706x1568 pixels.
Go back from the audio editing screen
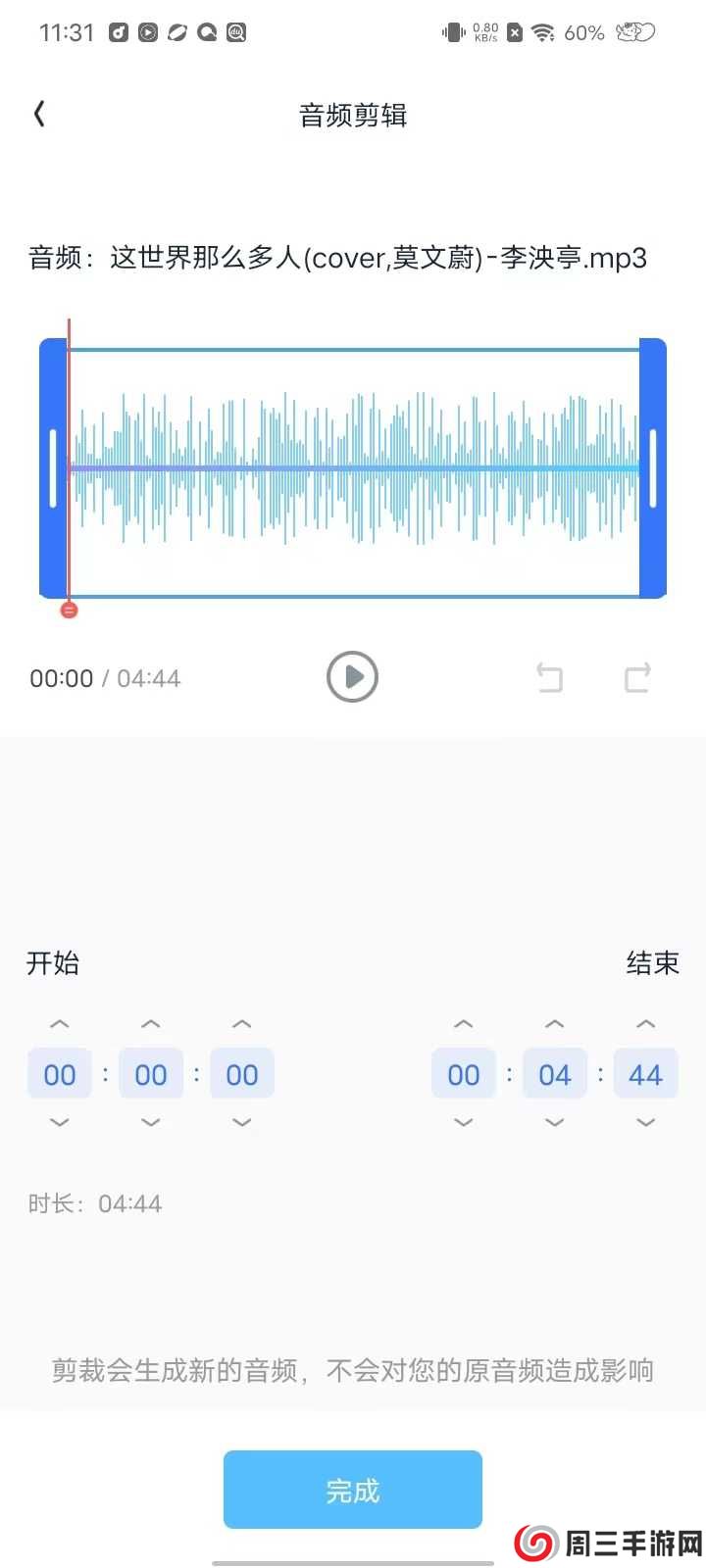click(x=39, y=115)
